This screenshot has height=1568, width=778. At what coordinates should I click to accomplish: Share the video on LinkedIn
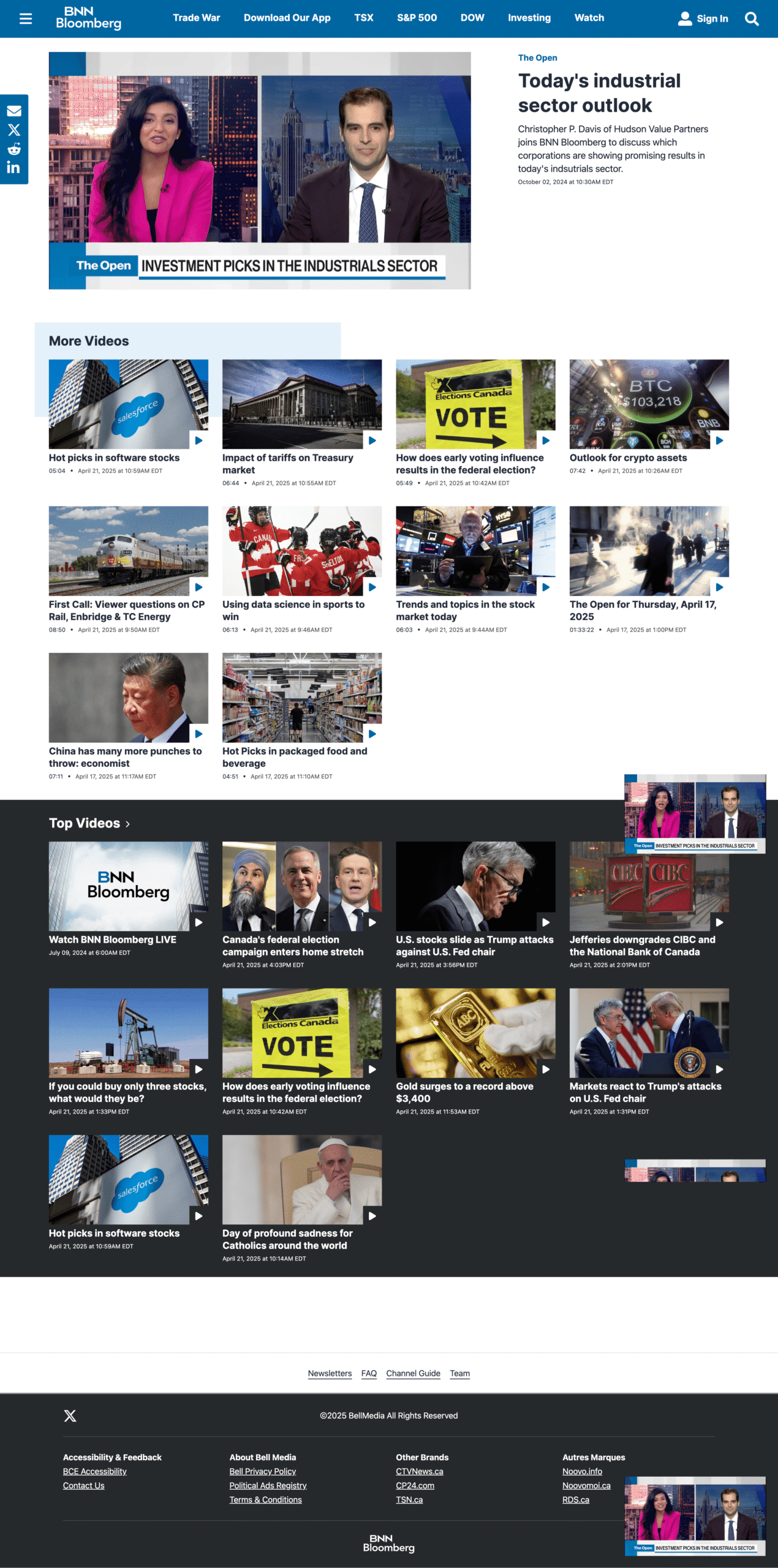[13, 168]
